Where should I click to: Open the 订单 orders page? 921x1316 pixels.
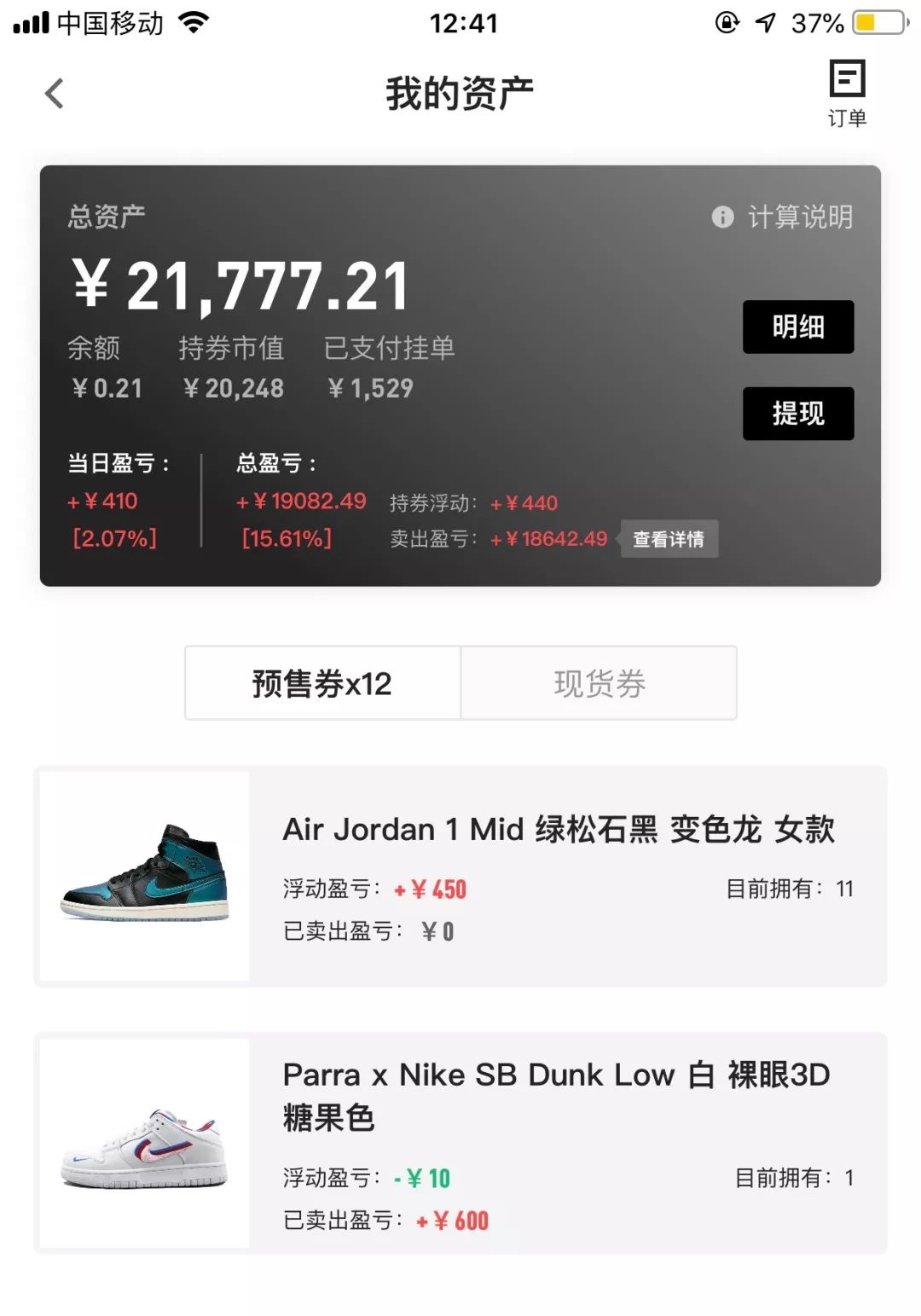click(847, 93)
